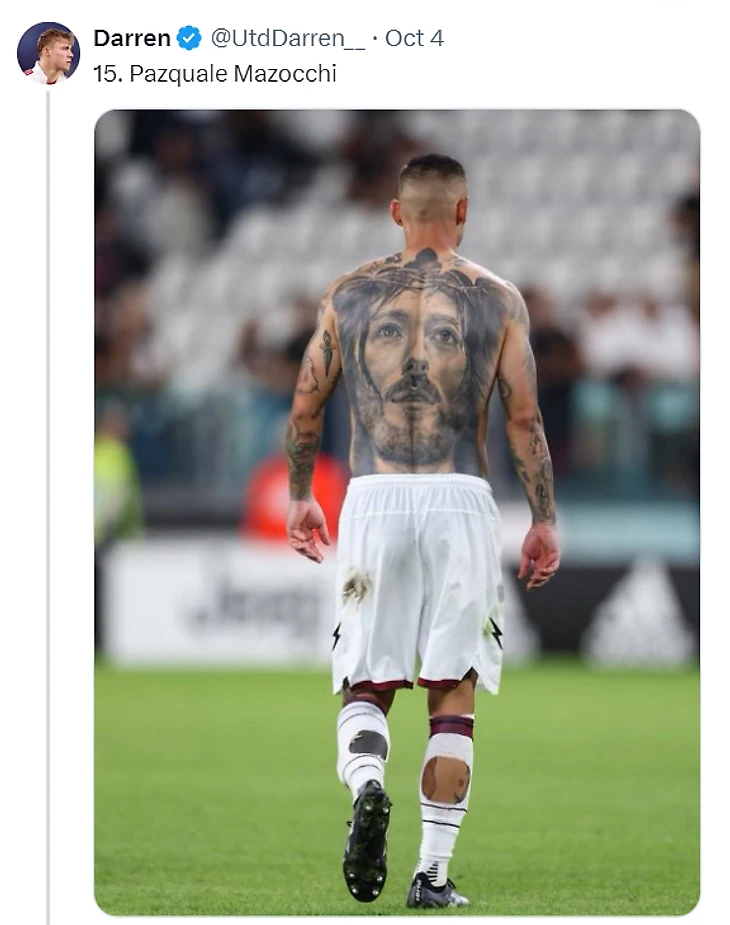The width and height of the screenshot is (730, 925).
Task: Open the tweet photo full screen
Action: 397,512
